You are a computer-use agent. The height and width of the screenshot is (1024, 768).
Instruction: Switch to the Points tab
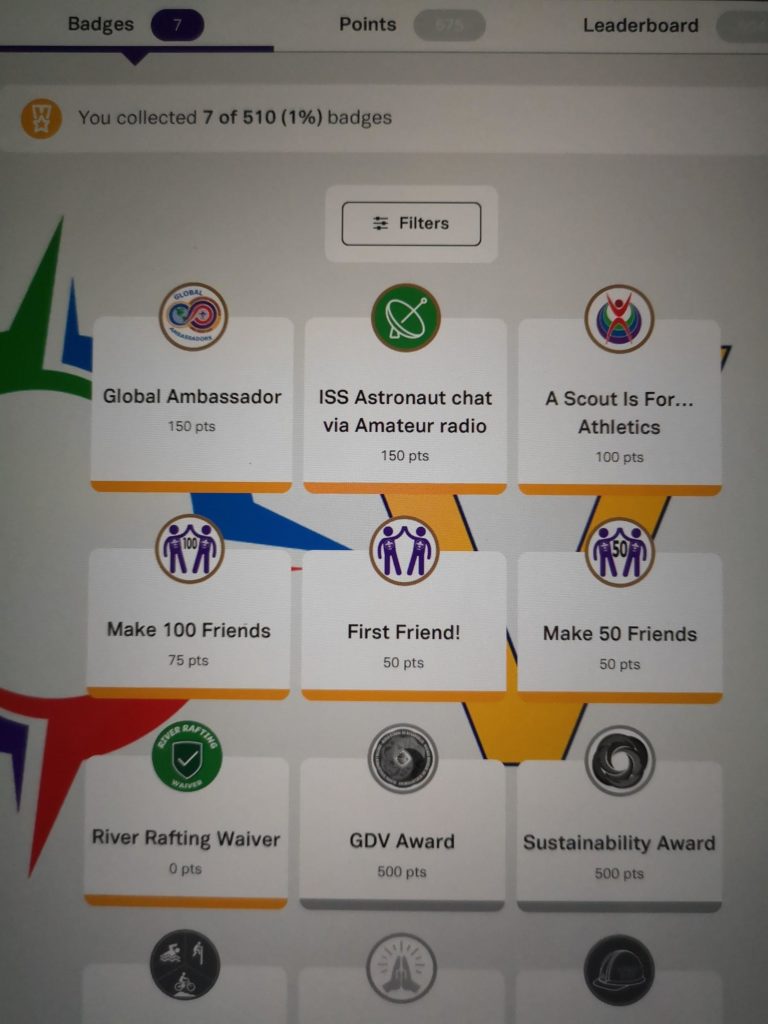point(368,25)
